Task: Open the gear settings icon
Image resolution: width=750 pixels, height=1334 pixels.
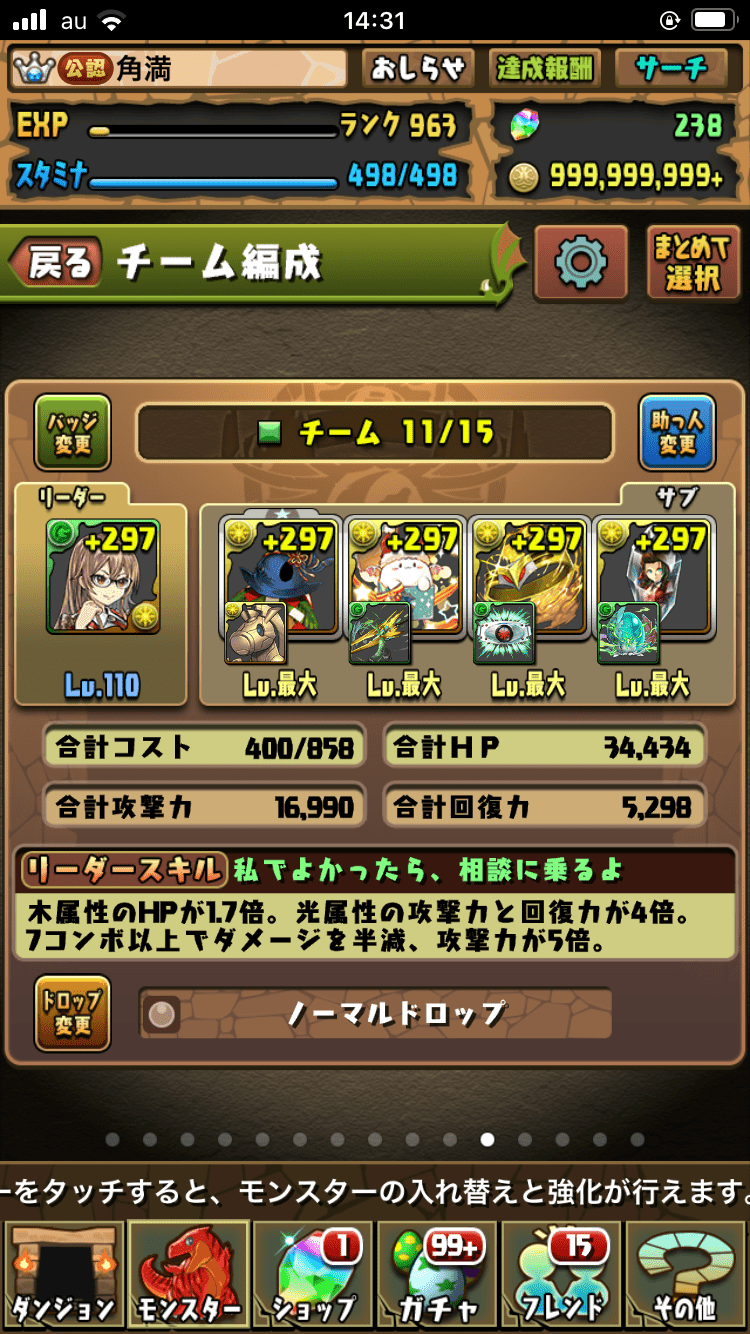Action: click(x=581, y=263)
